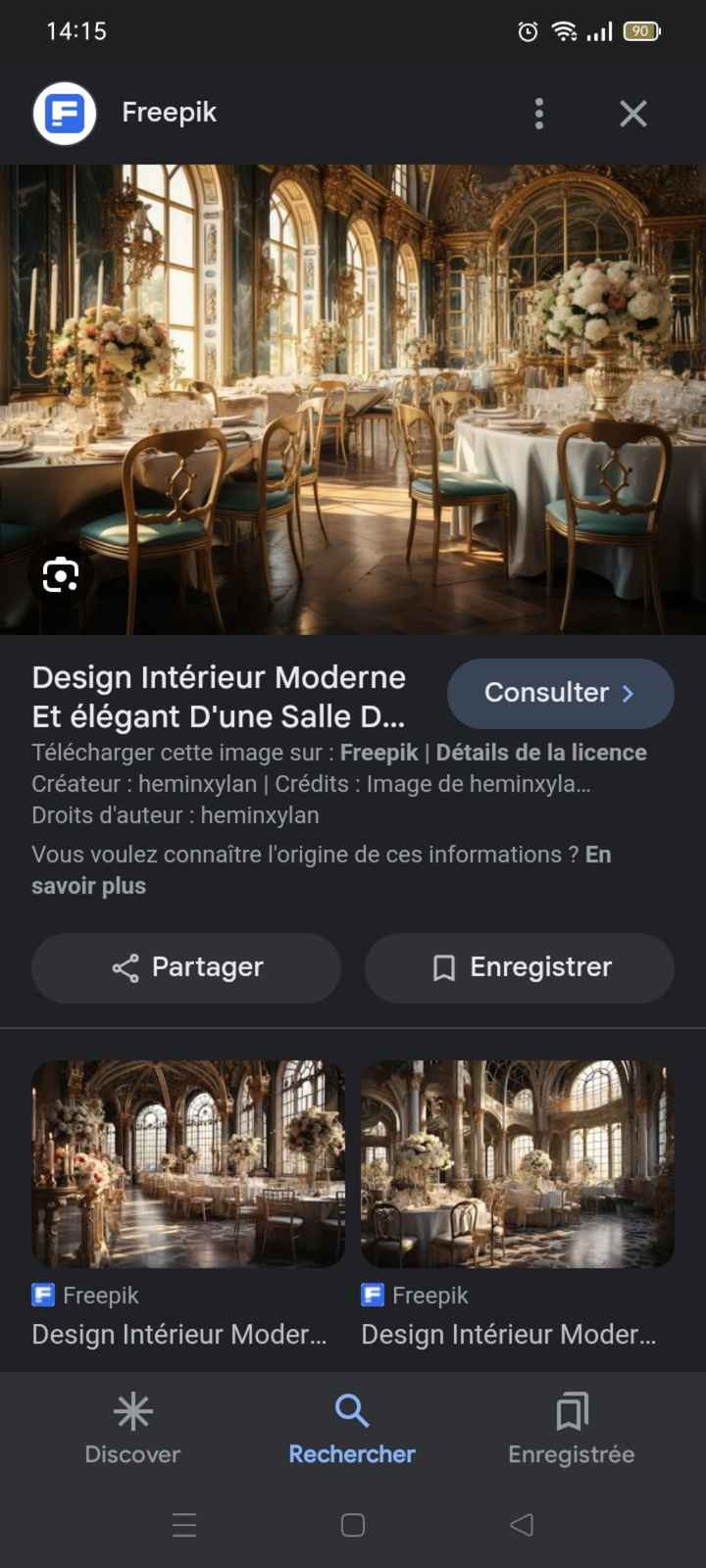Tap the Consulter button
The height and width of the screenshot is (1568, 706).
[560, 693]
